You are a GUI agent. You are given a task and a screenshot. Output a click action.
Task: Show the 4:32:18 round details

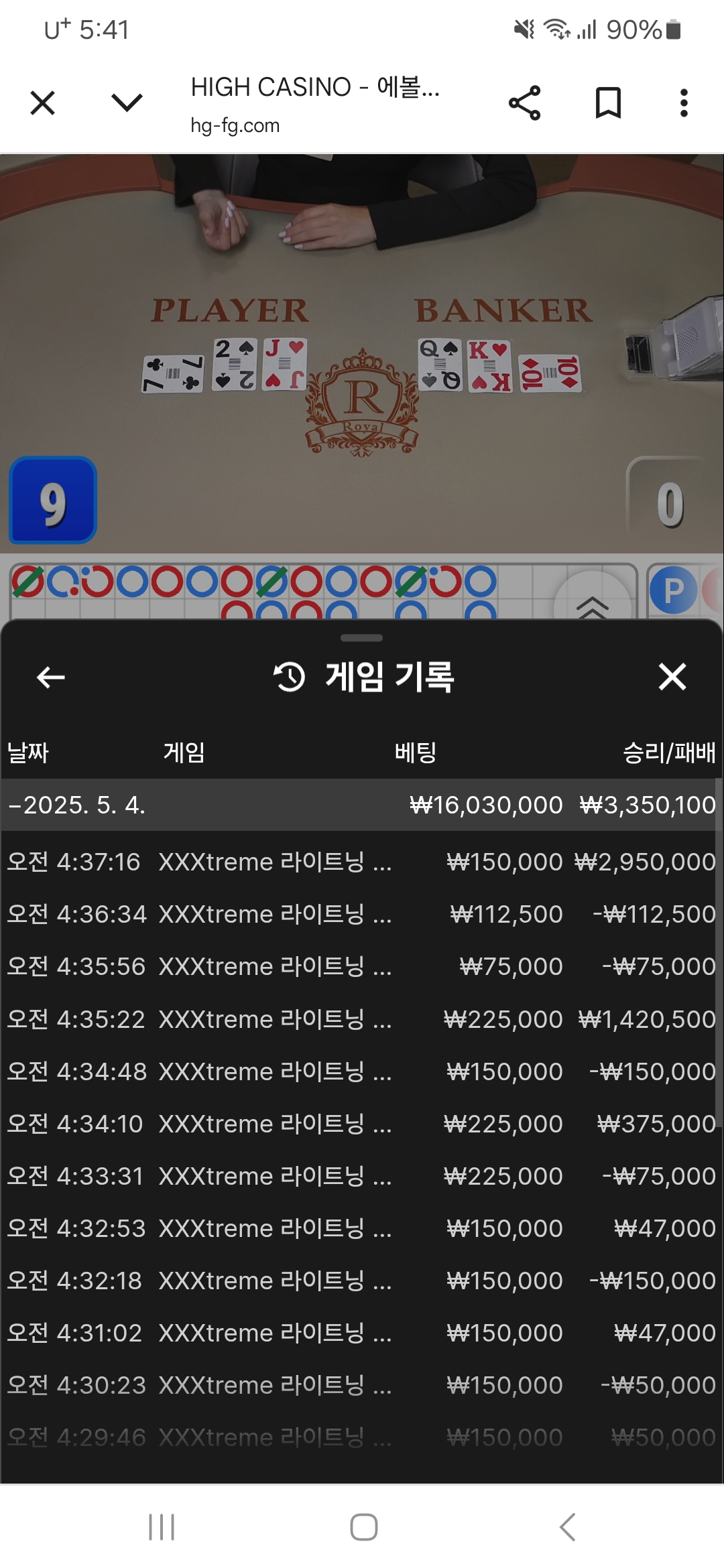point(361,1281)
